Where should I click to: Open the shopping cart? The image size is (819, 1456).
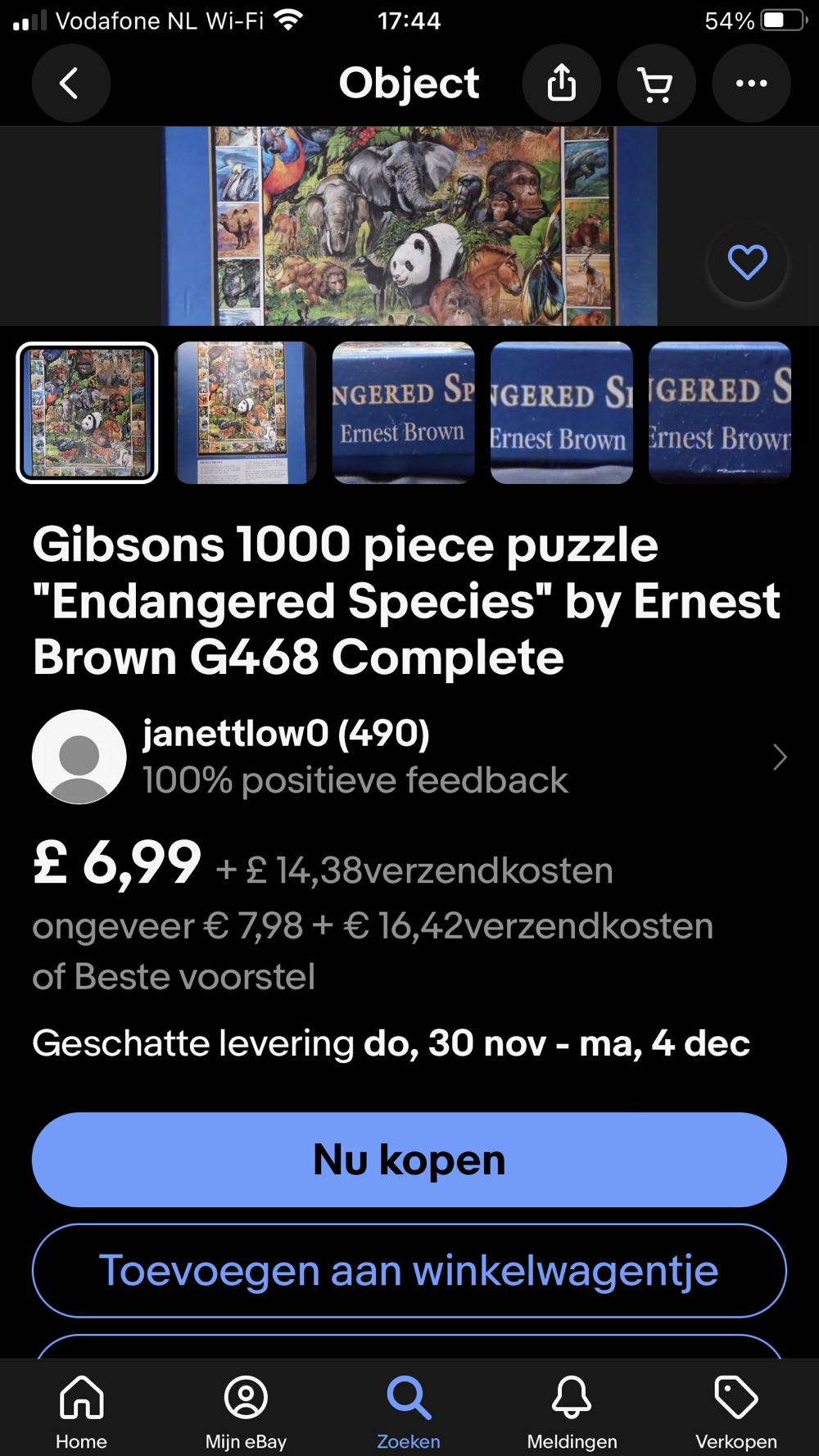(x=656, y=83)
